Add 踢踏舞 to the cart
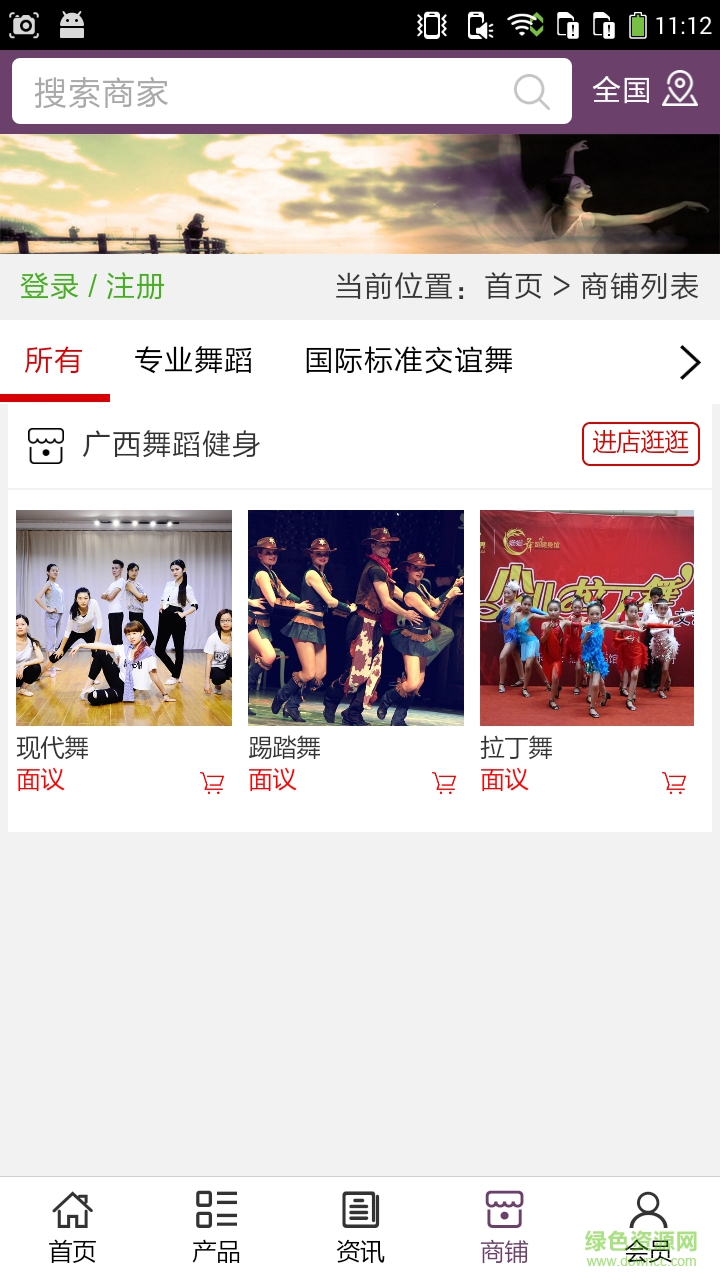720x1280 pixels. [x=444, y=783]
